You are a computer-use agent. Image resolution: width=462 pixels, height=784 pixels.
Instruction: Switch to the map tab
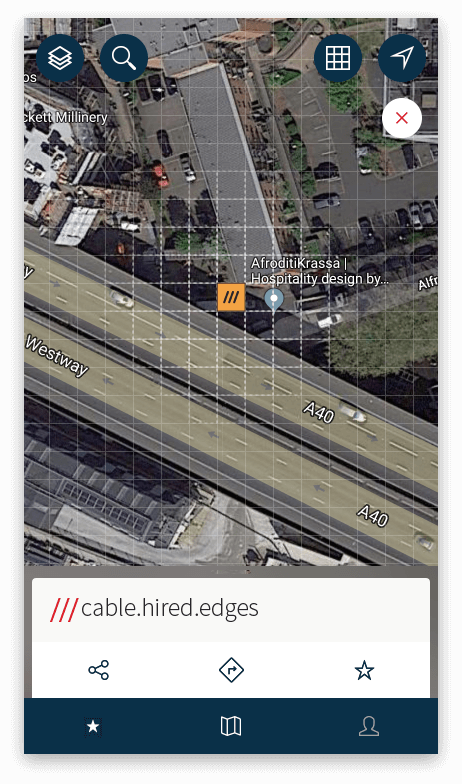(x=231, y=726)
